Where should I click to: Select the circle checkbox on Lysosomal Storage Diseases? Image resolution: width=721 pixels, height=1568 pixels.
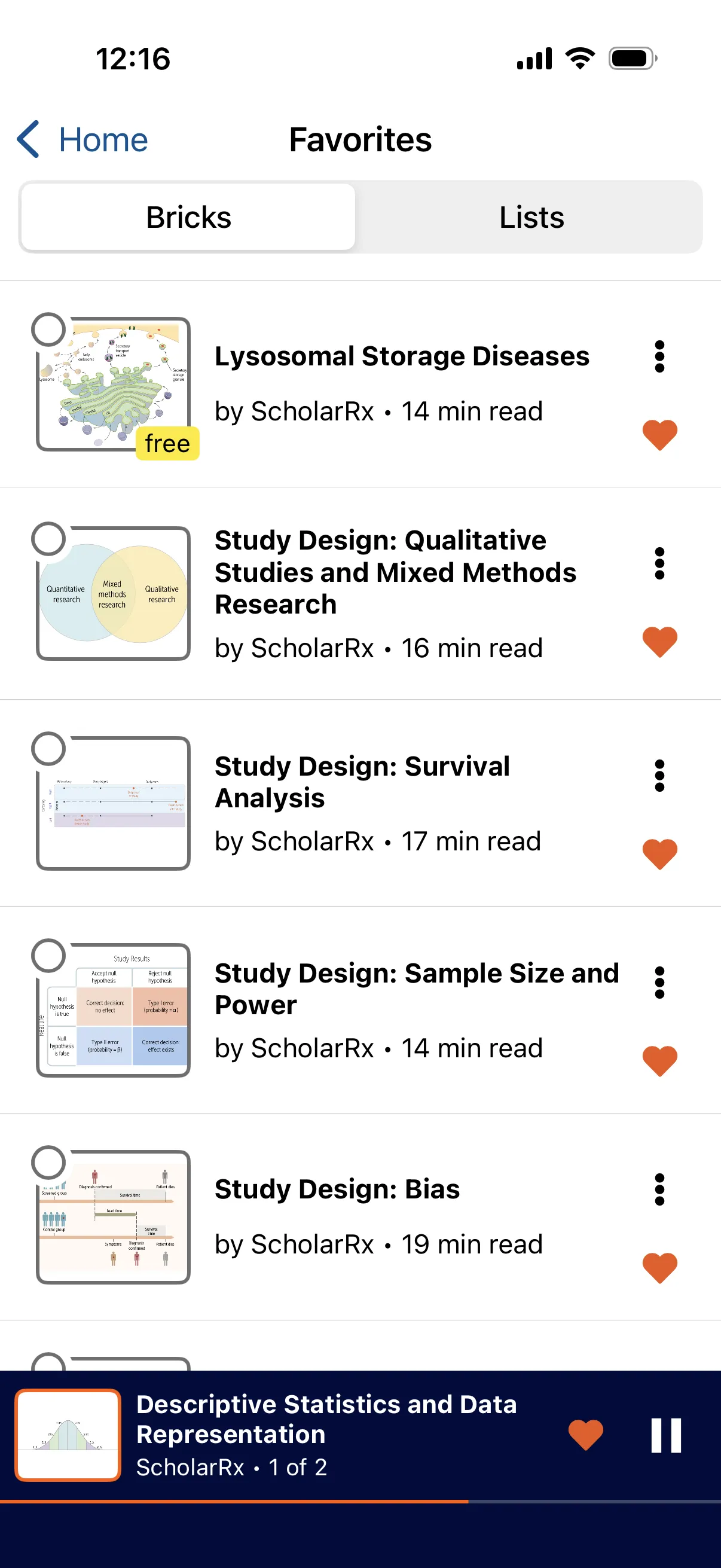coord(48,329)
